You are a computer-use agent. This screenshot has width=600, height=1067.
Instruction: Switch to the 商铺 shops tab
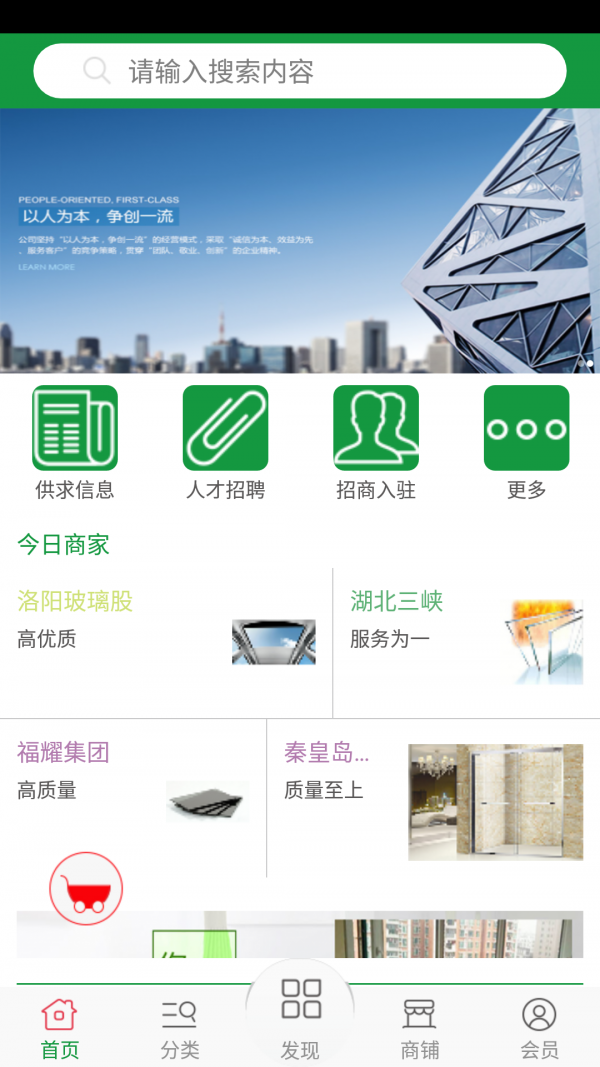point(420,1028)
